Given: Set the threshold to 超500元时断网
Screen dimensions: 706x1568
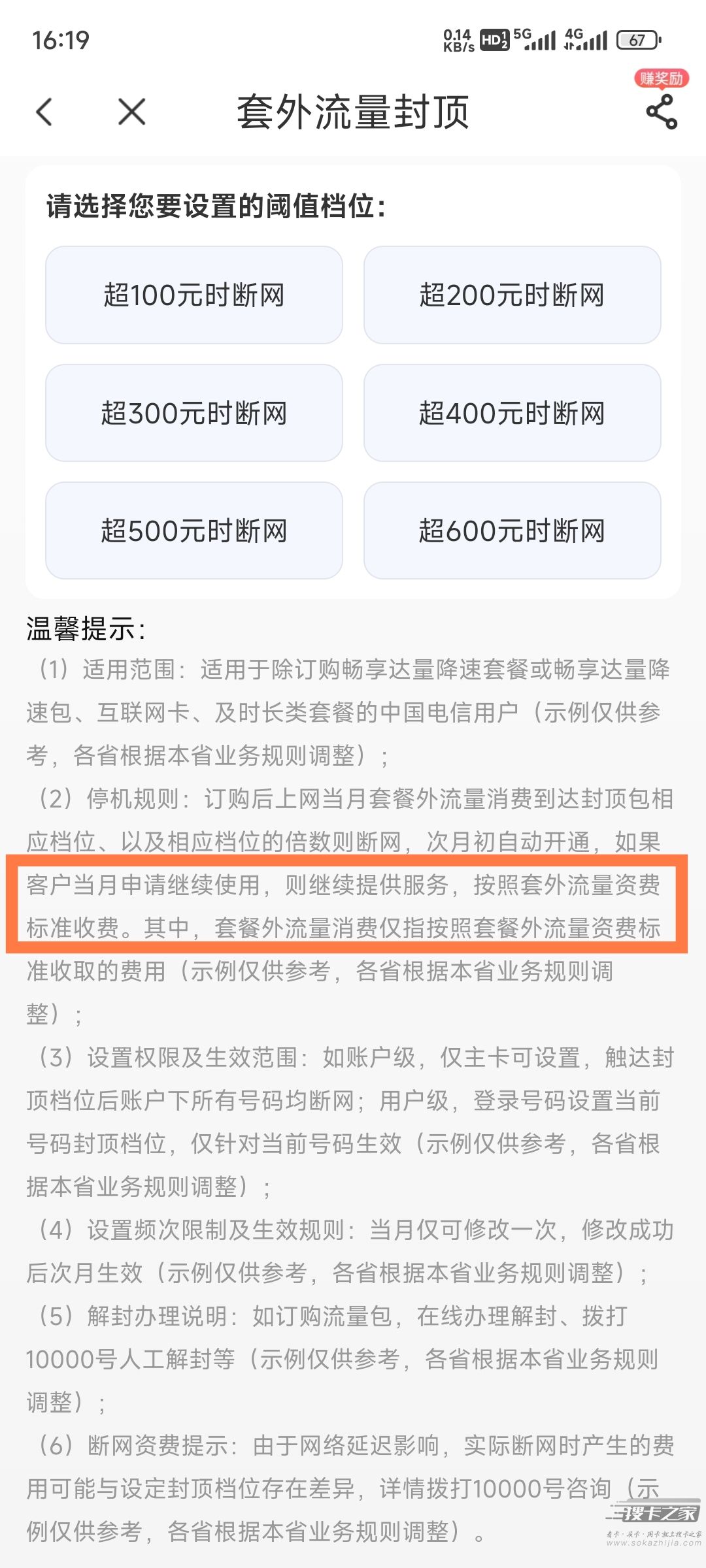Looking at the screenshot, I should click(194, 531).
